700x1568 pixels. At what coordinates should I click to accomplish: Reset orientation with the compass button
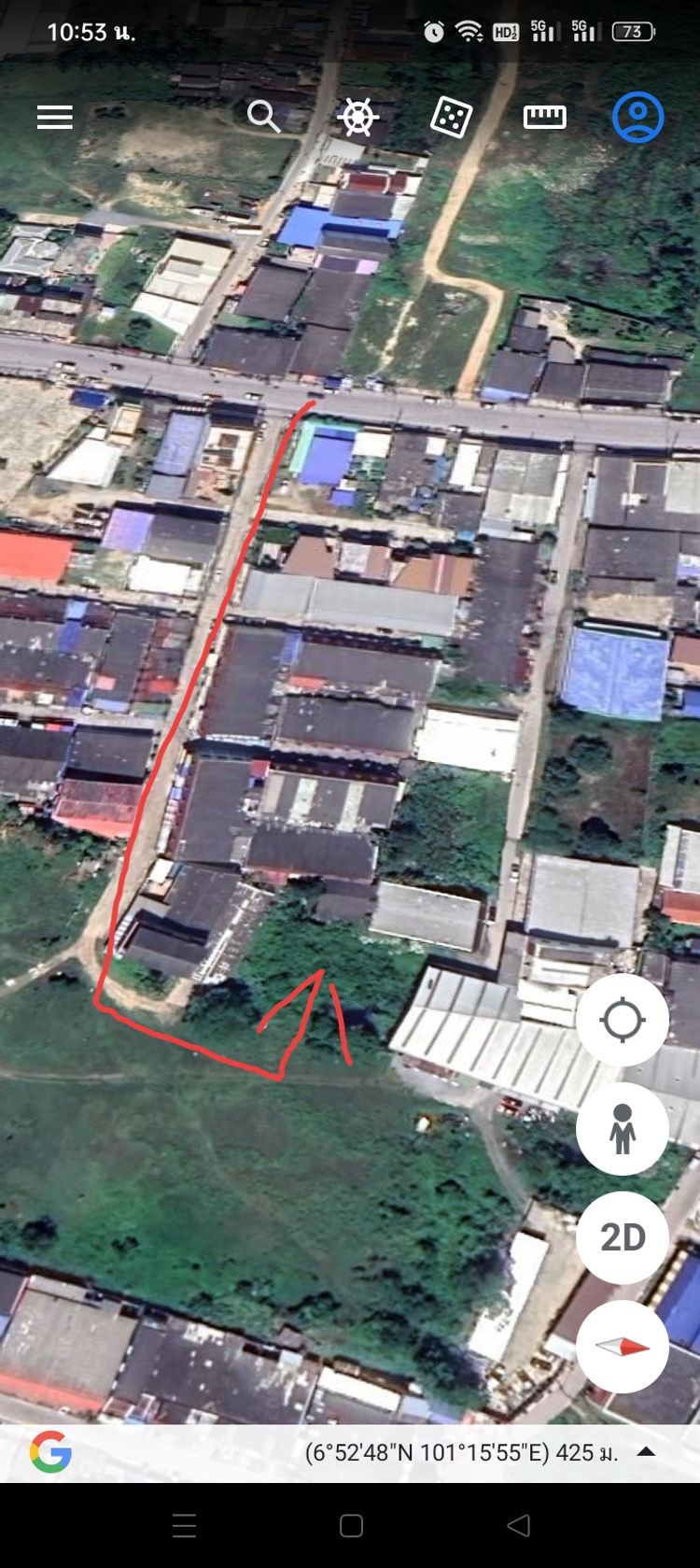pyautogui.click(x=623, y=1347)
